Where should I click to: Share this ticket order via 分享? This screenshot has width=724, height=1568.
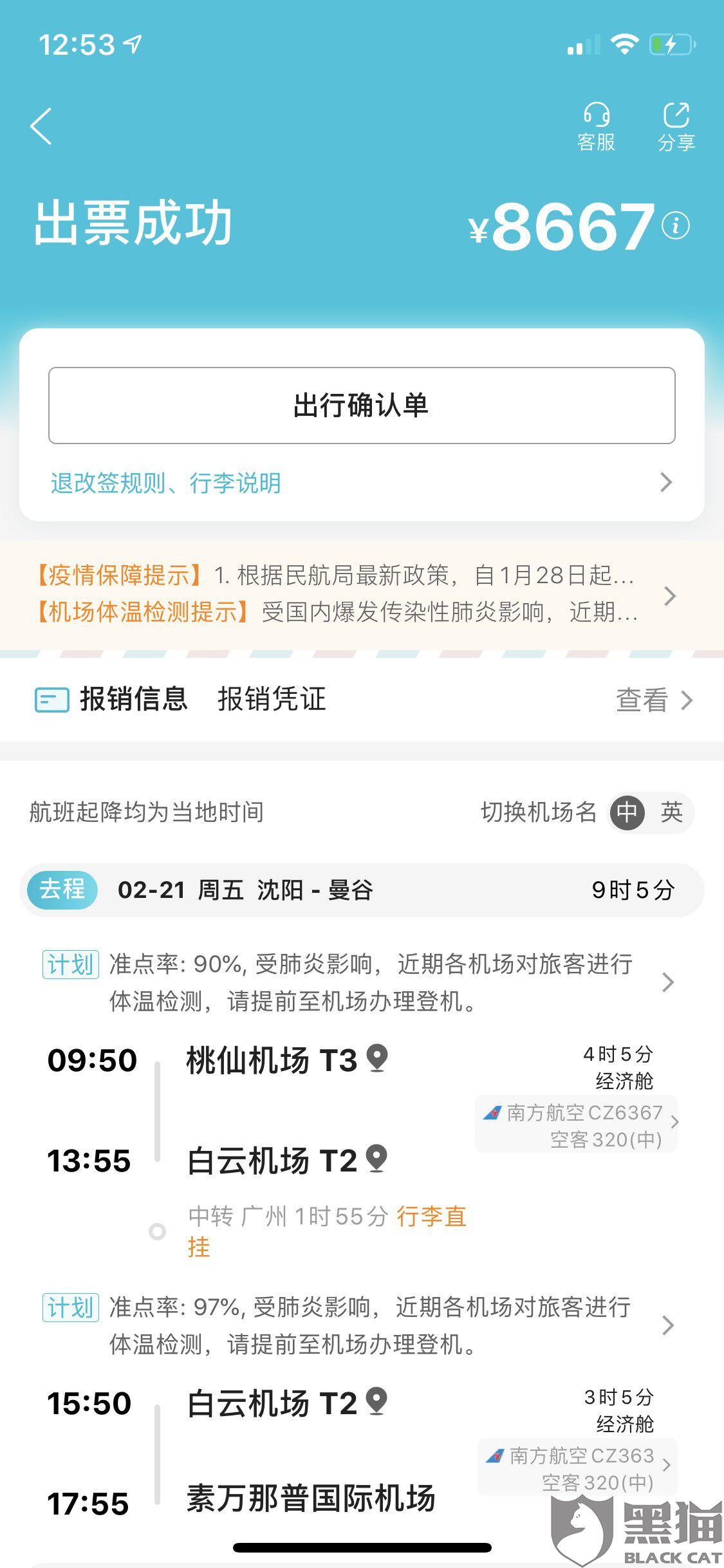[x=676, y=126]
